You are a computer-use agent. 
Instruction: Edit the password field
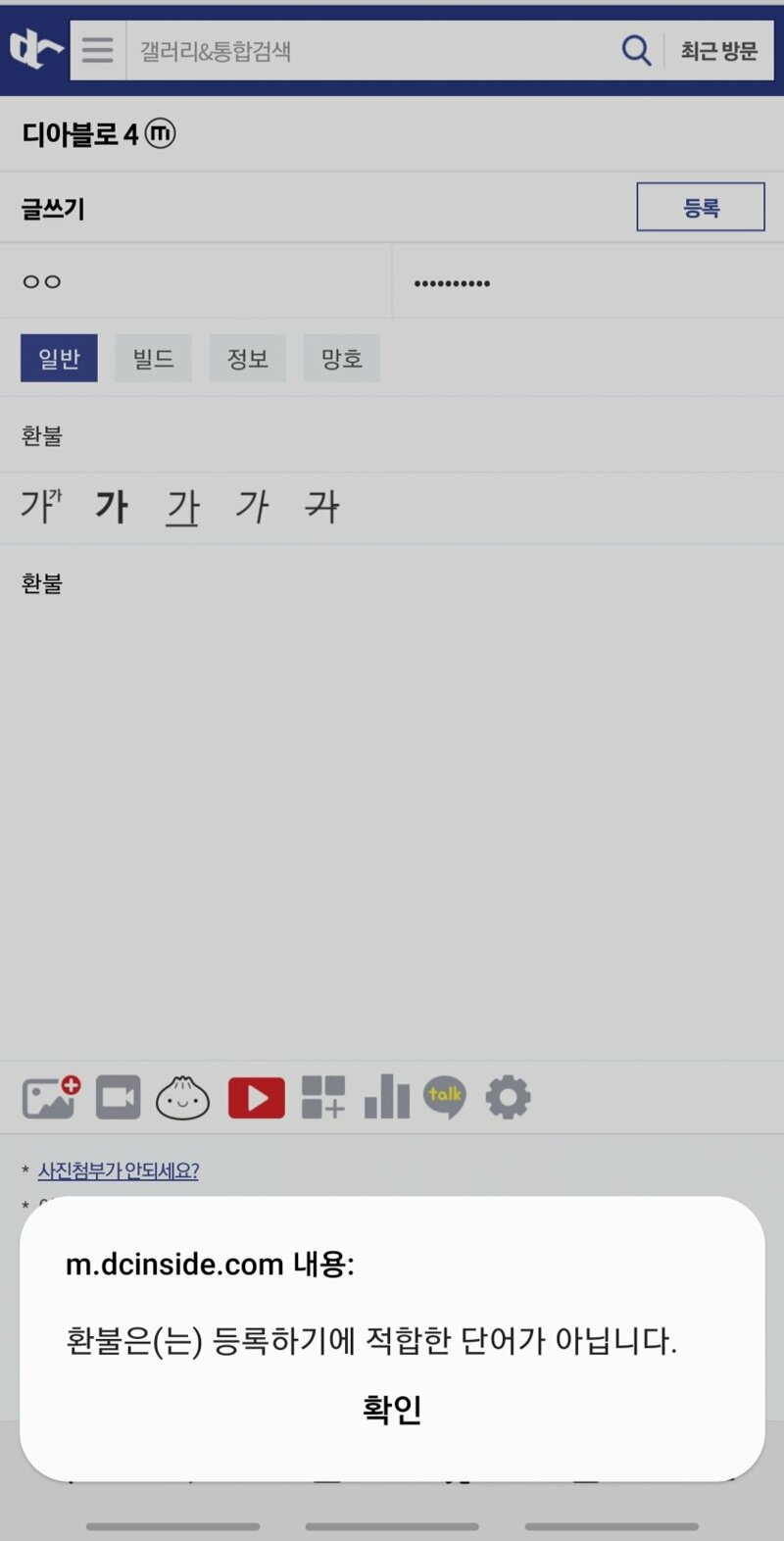[588, 281]
